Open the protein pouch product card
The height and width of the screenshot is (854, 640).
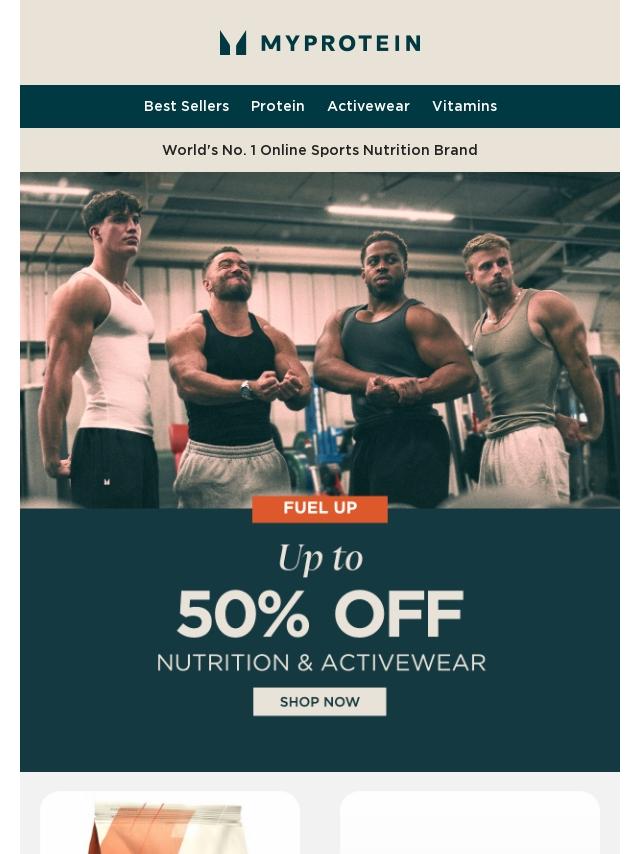(x=170, y=822)
